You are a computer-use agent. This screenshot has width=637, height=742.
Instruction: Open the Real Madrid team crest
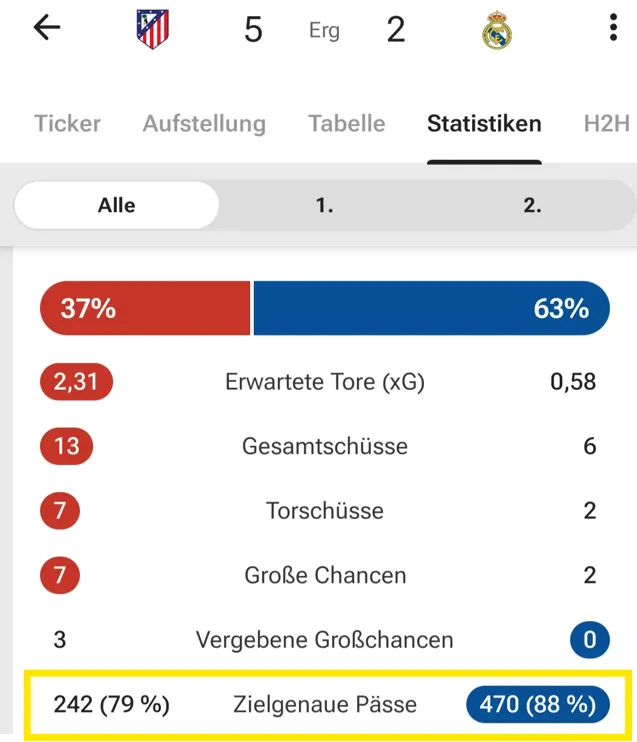tap(497, 30)
